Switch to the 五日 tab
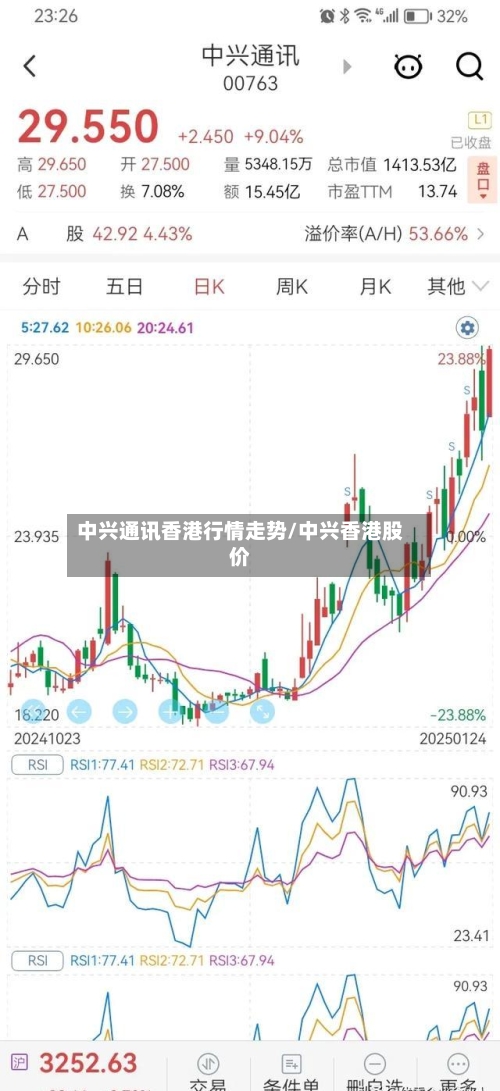The image size is (500, 1091). (x=124, y=286)
